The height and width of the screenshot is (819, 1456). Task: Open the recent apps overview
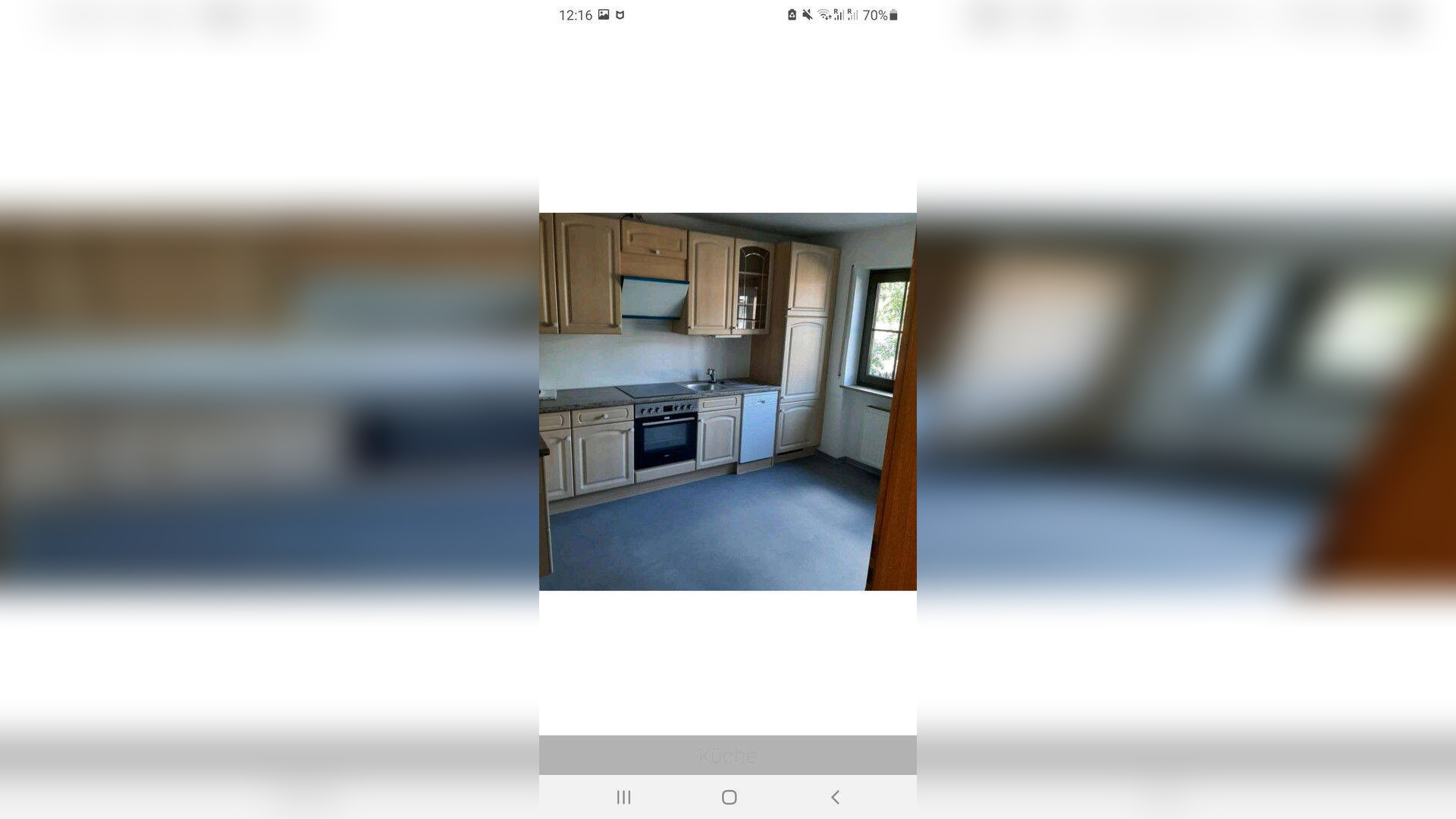click(623, 797)
